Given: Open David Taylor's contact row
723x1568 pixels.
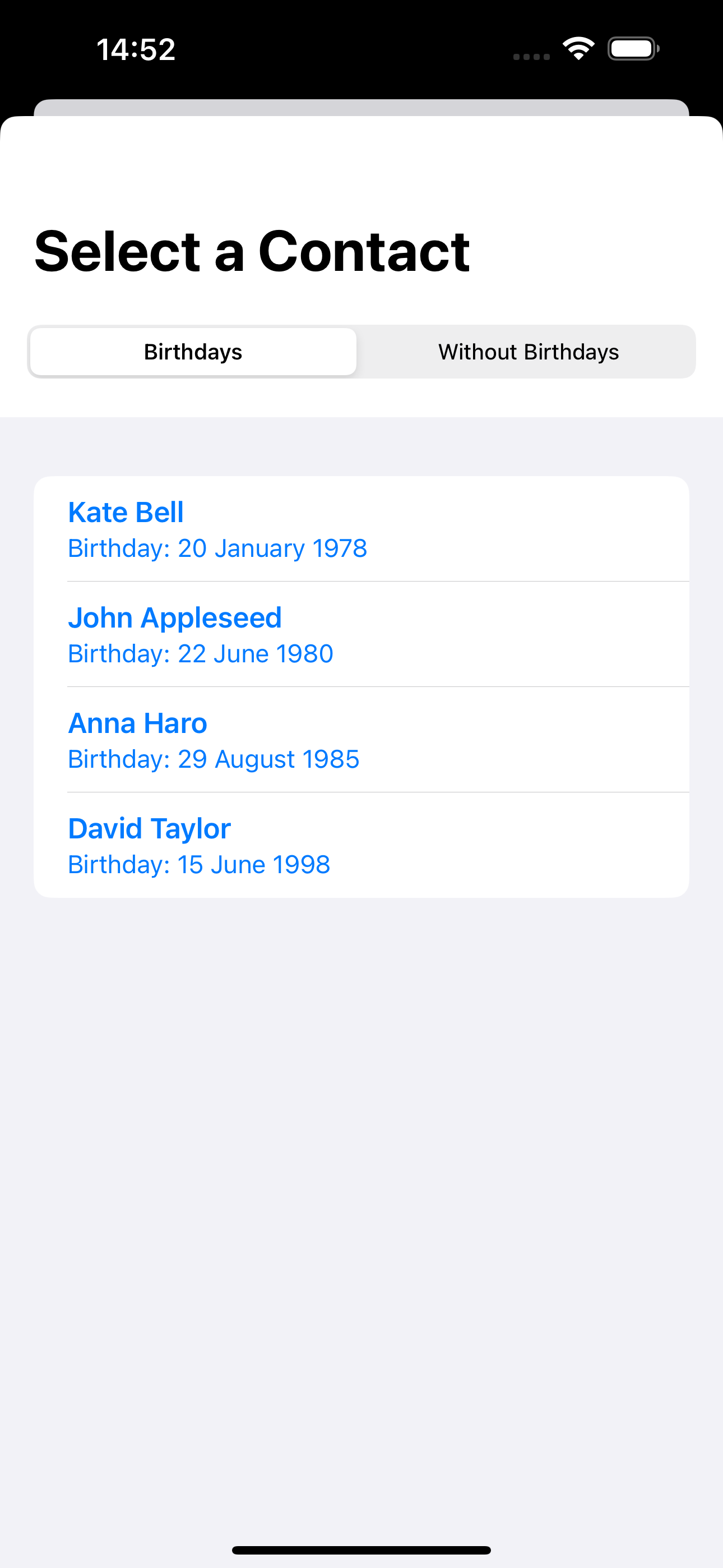Looking at the screenshot, I should click(360, 845).
